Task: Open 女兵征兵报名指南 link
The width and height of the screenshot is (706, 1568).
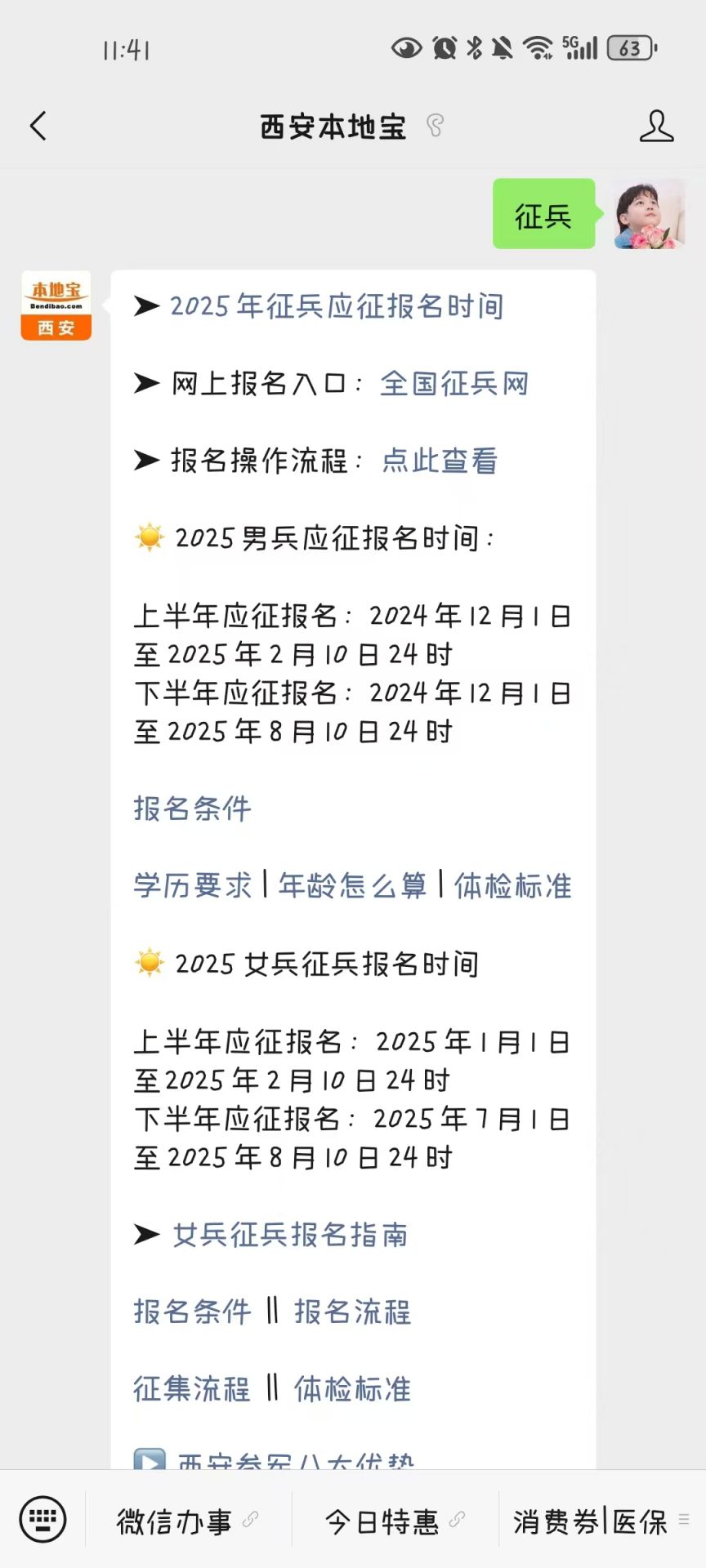Action: click(x=290, y=1234)
